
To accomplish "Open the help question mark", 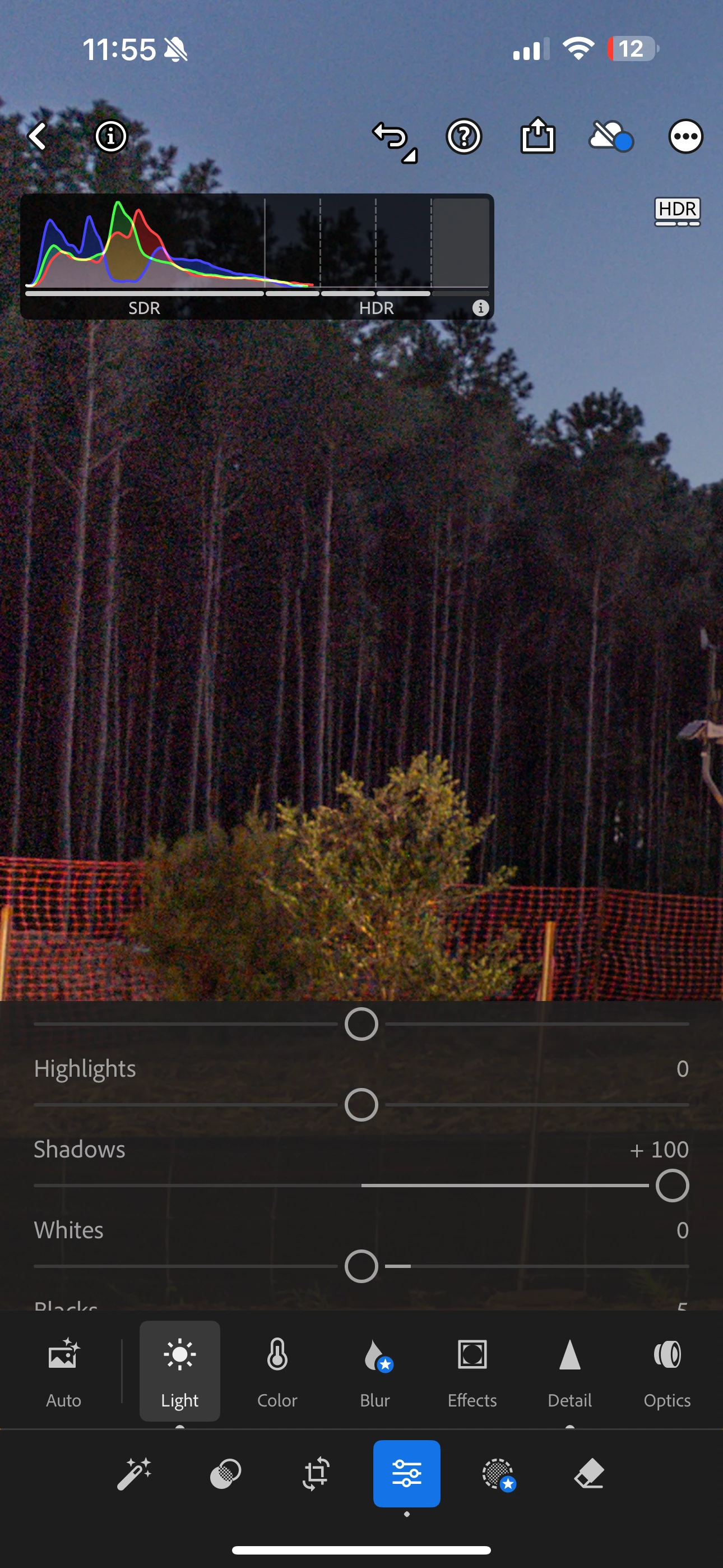I will (464, 136).
